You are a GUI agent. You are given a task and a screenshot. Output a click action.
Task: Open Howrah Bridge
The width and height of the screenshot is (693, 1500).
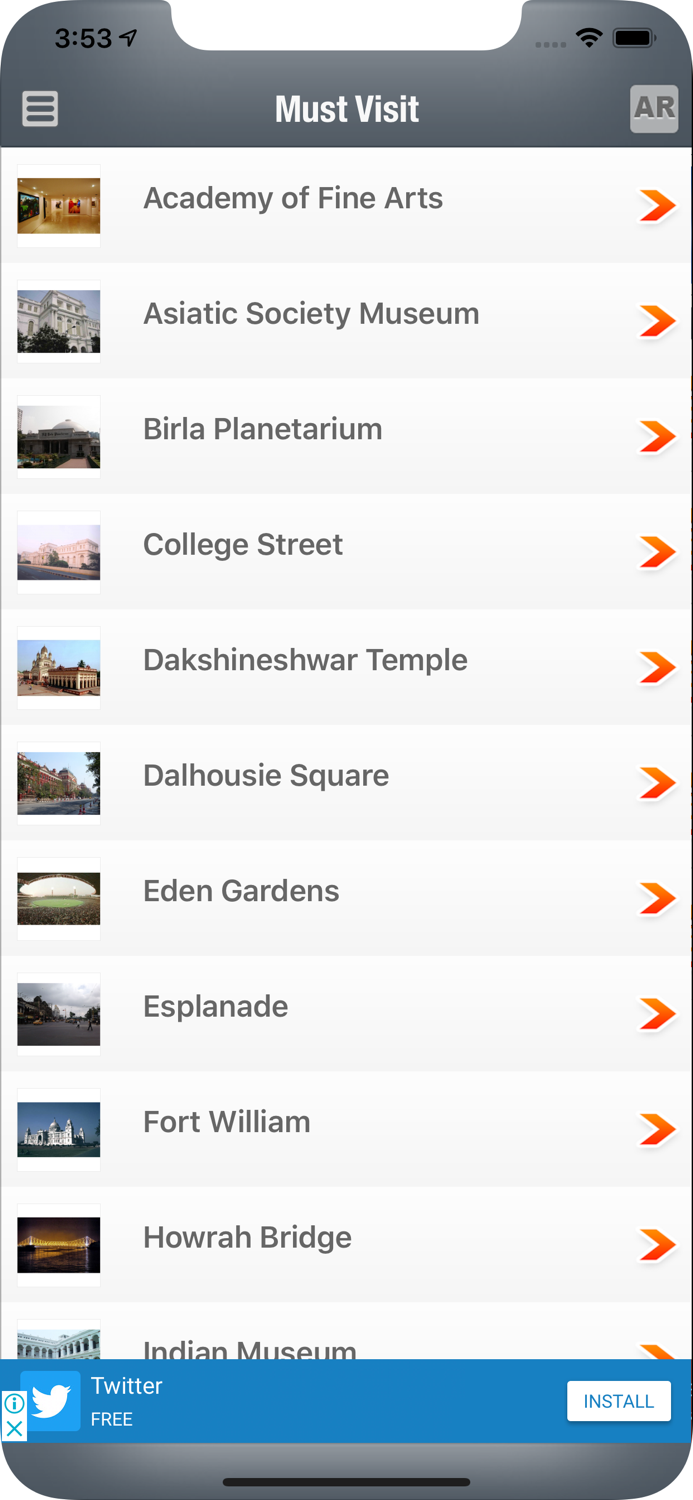click(247, 1238)
